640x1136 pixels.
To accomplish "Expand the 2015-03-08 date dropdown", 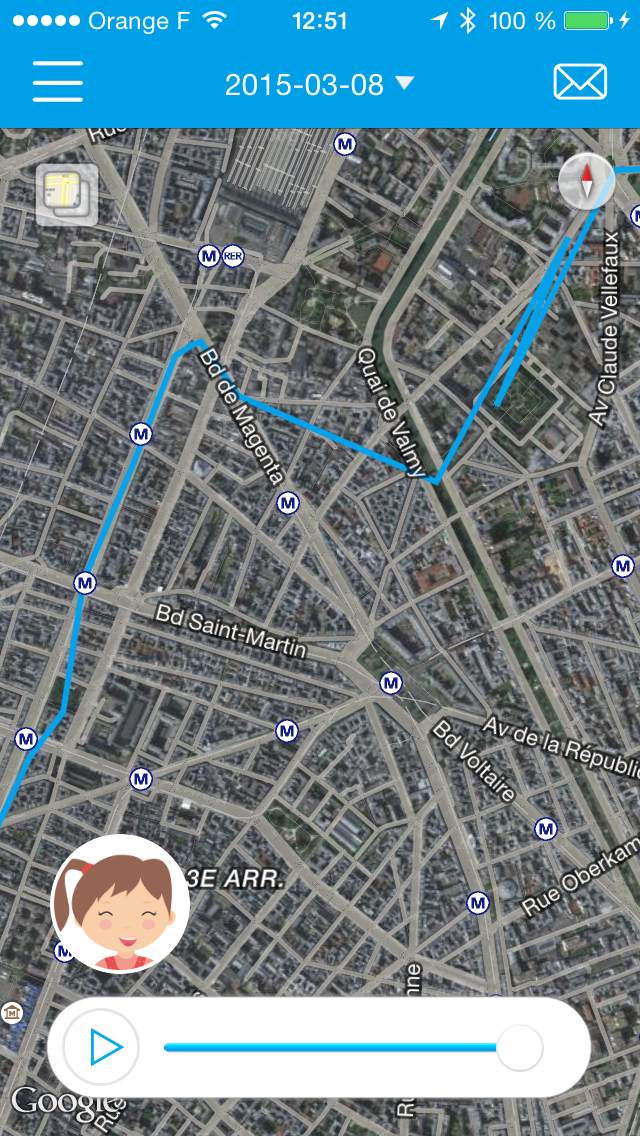I will click(319, 85).
